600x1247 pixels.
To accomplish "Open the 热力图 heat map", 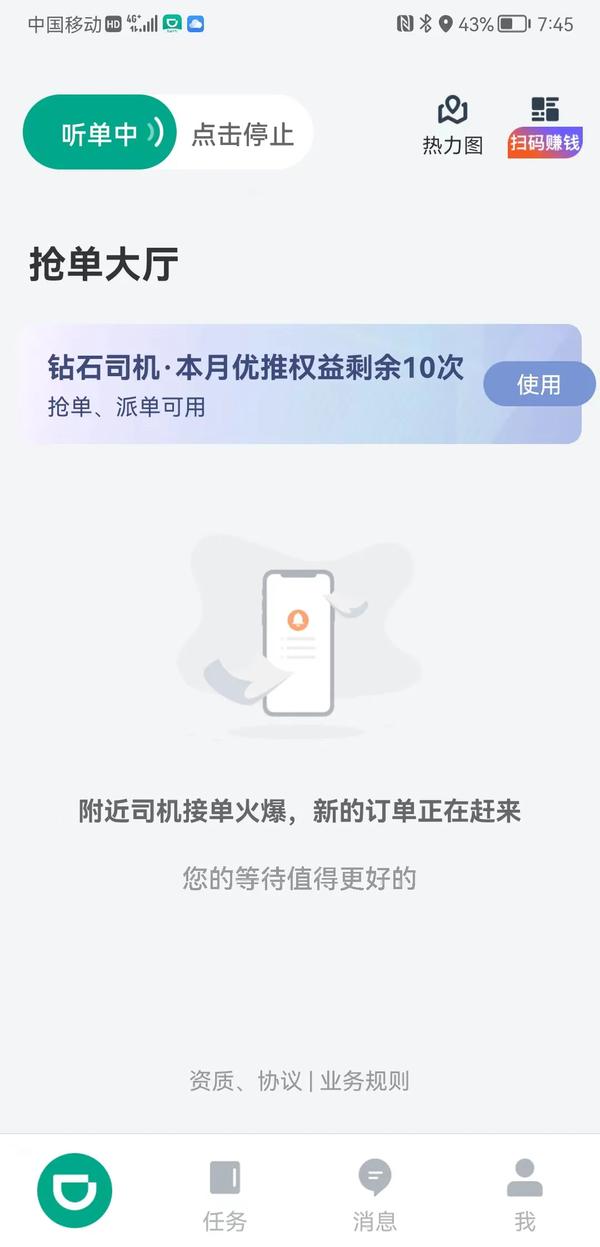I will 452,125.
